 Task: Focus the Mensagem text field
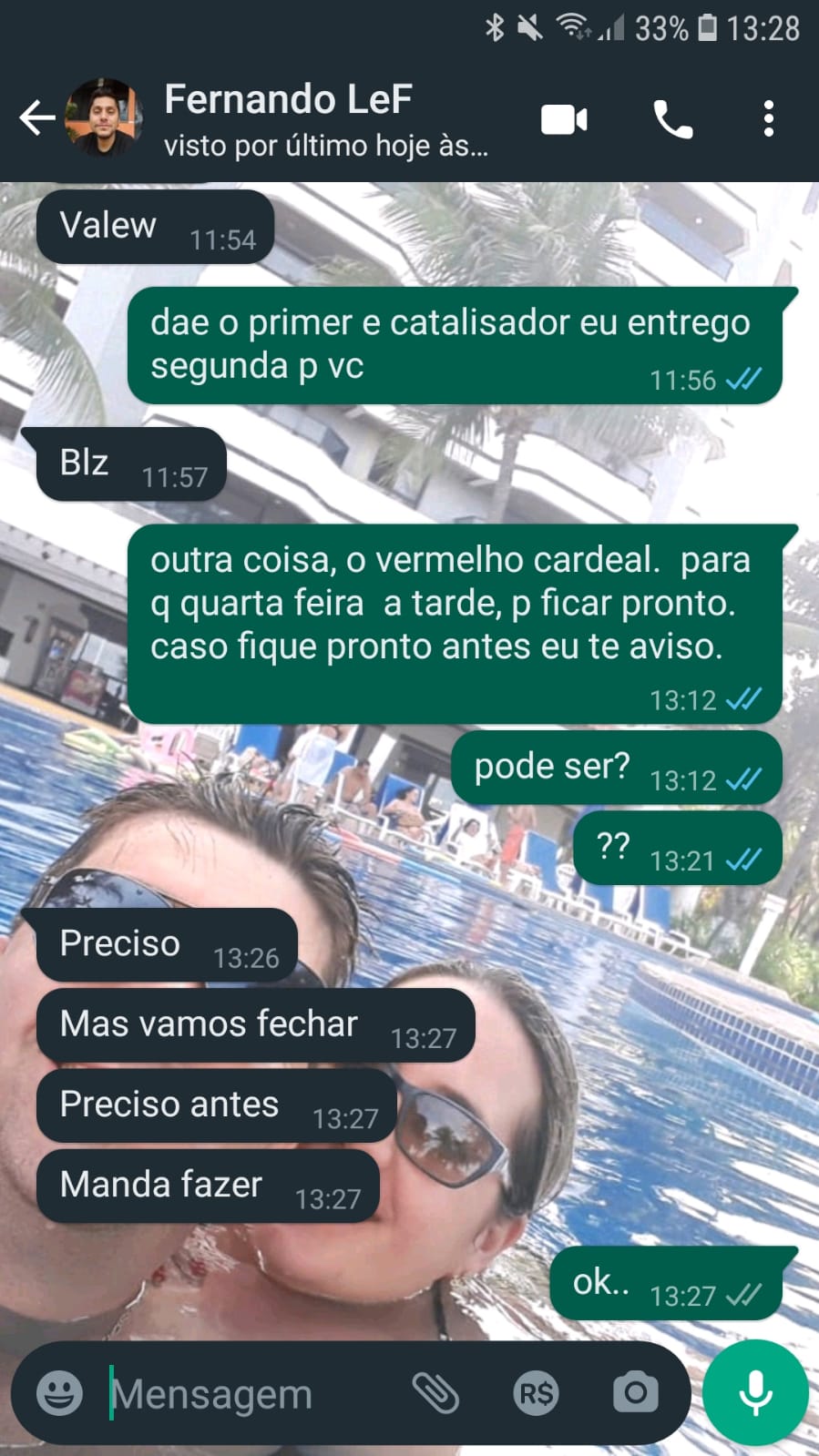[x=246, y=1393]
